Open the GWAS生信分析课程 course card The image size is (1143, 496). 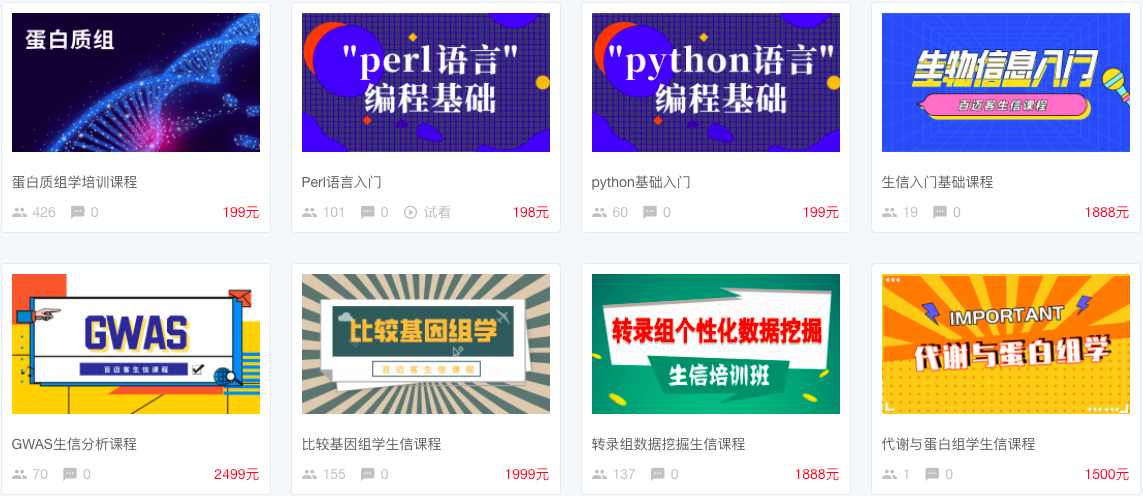click(135, 344)
